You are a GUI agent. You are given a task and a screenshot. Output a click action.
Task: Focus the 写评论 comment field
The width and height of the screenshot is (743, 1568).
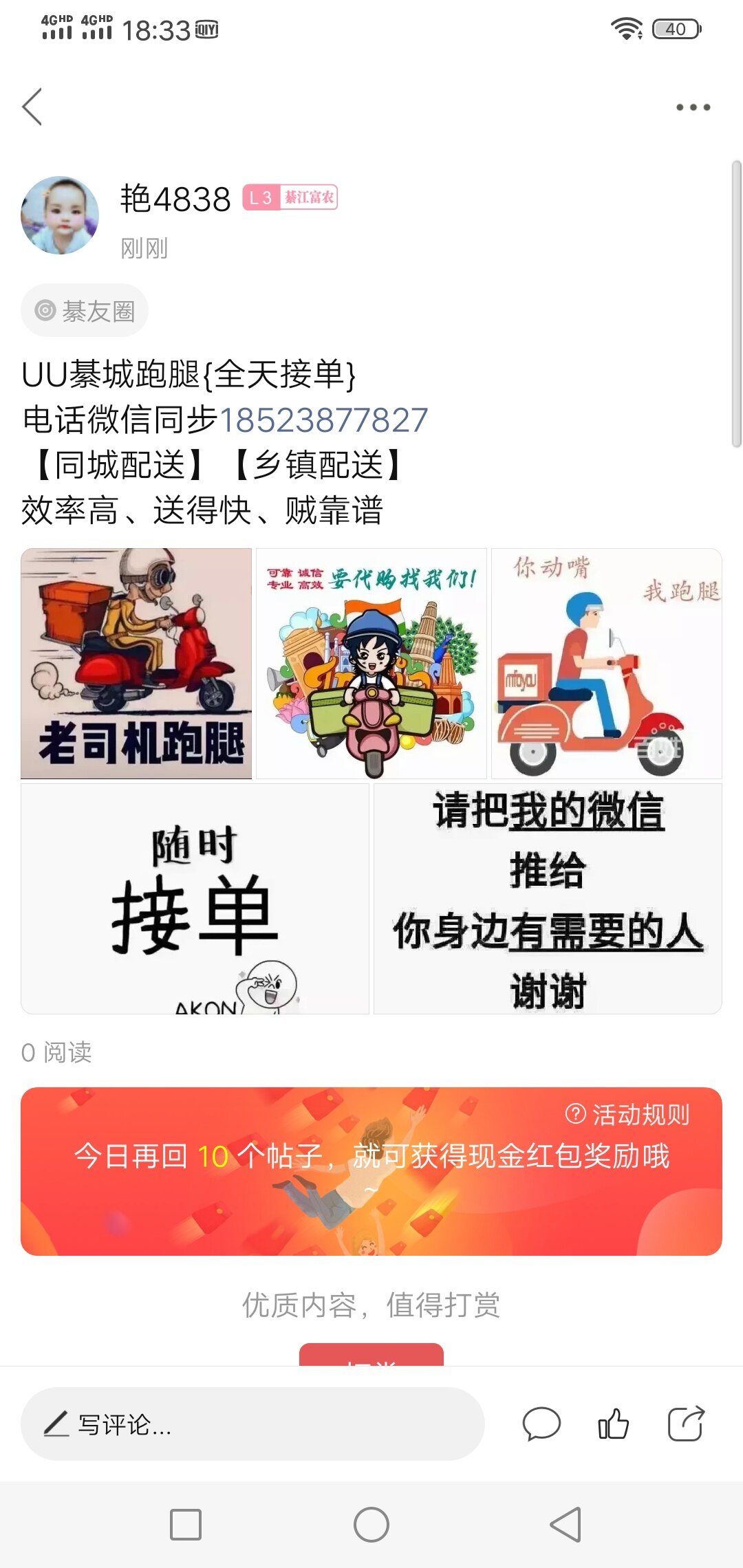[x=252, y=1424]
